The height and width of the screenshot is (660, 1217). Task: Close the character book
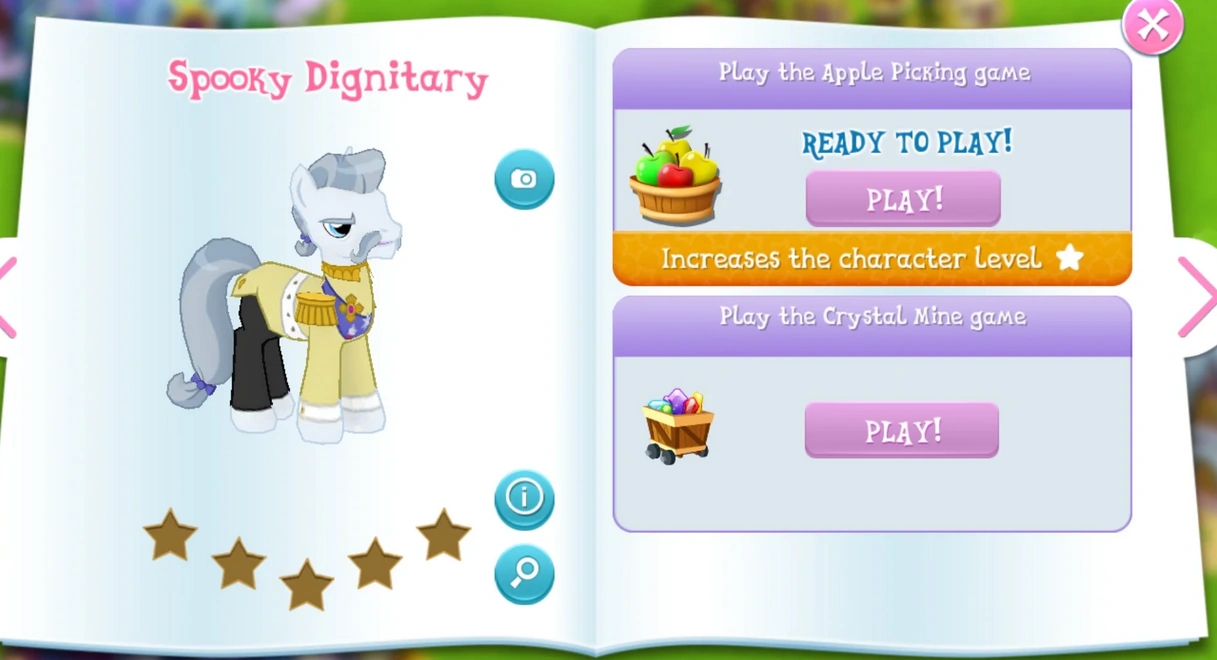[1152, 27]
